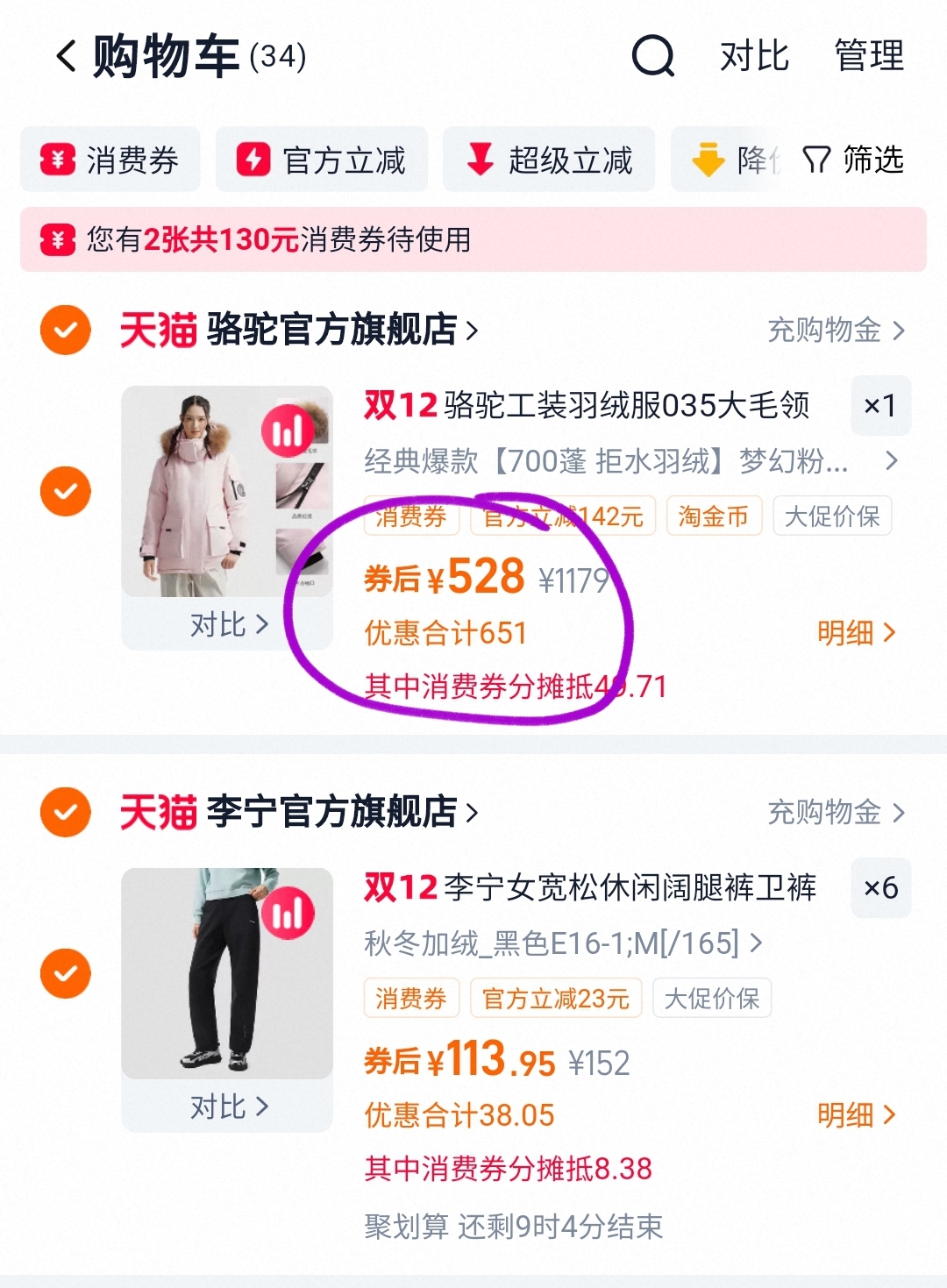Go back from the shopping cart
Screen dimensions: 947x1288
67,56
